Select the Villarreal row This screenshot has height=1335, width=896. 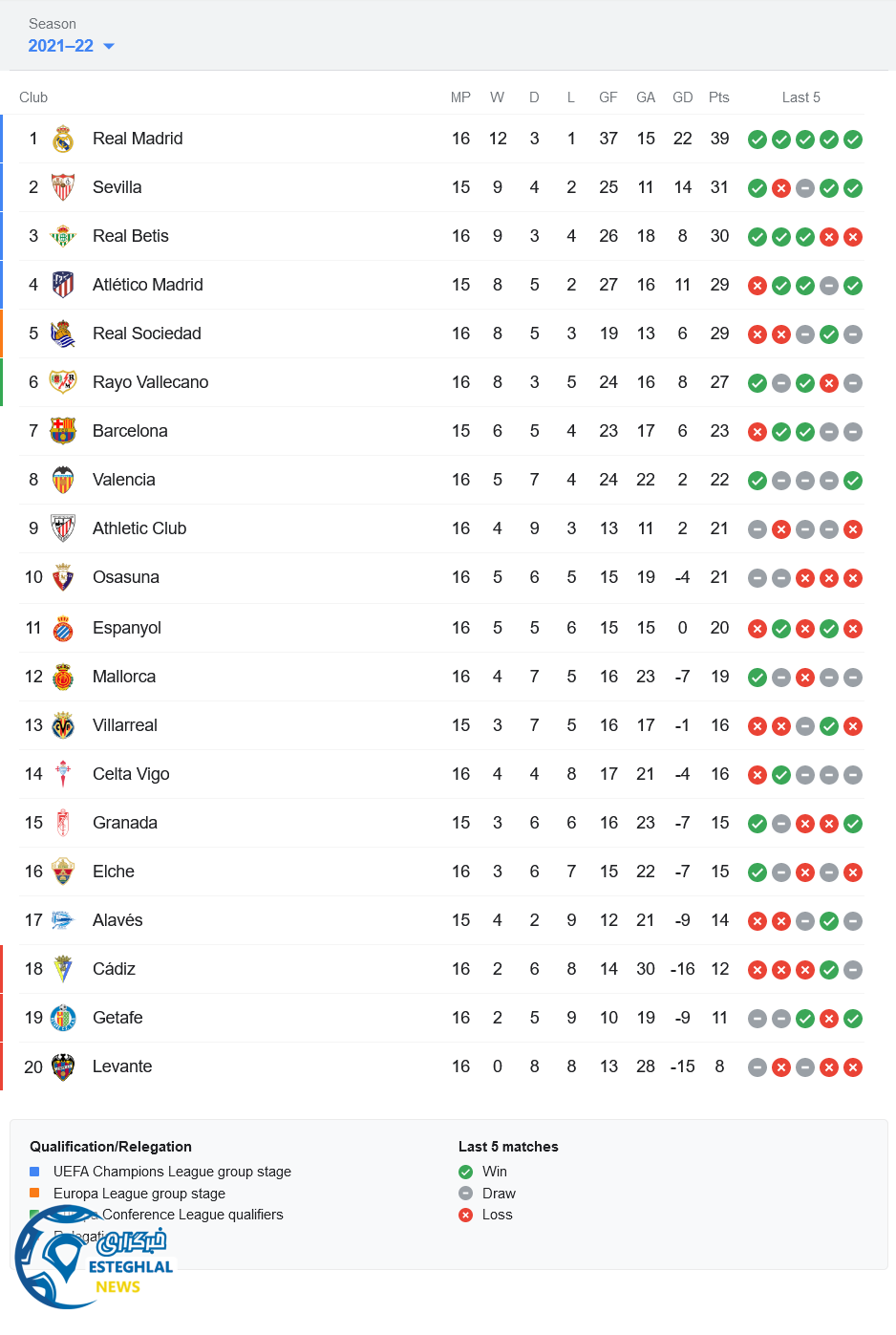click(125, 725)
